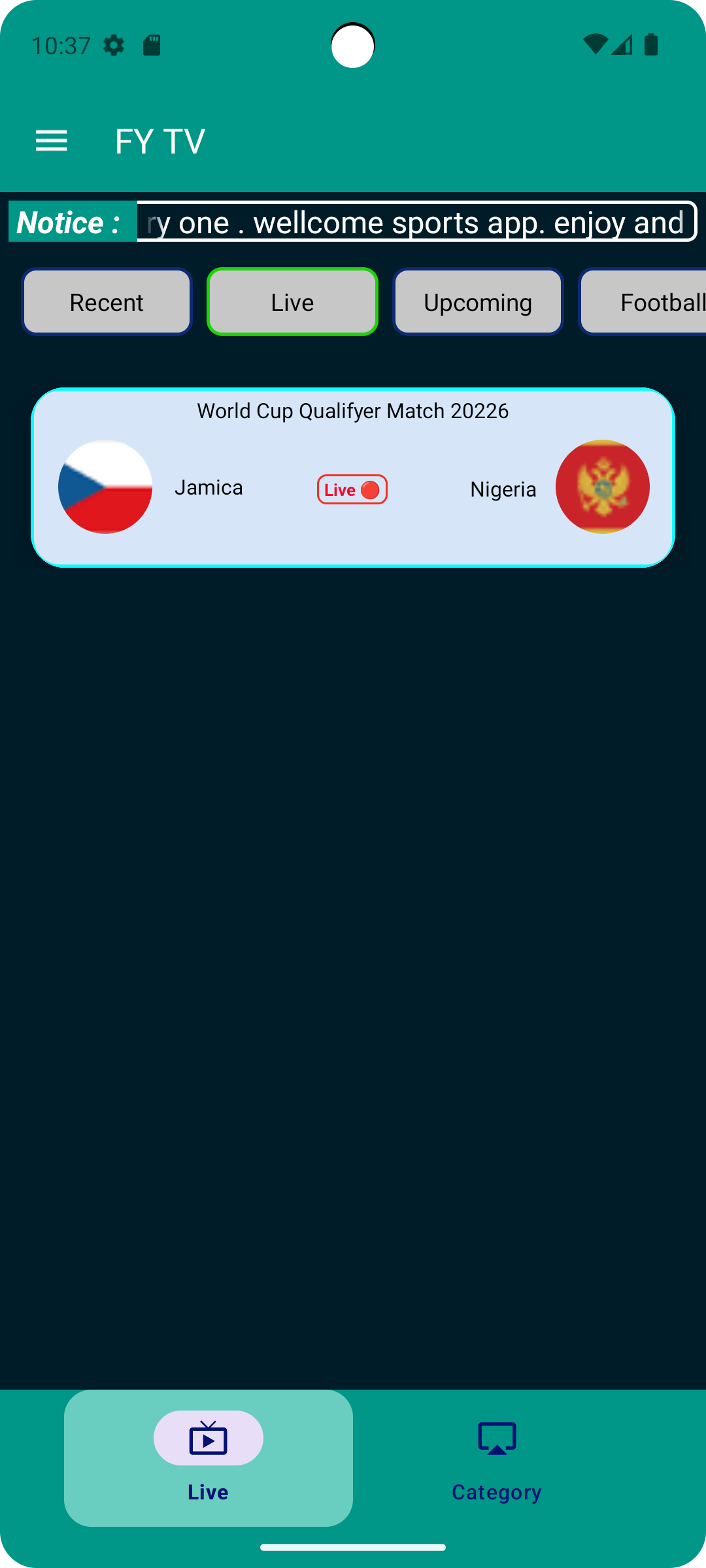Open the hamburger drawer menu
The height and width of the screenshot is (1568, 706).
pos(51,140)
